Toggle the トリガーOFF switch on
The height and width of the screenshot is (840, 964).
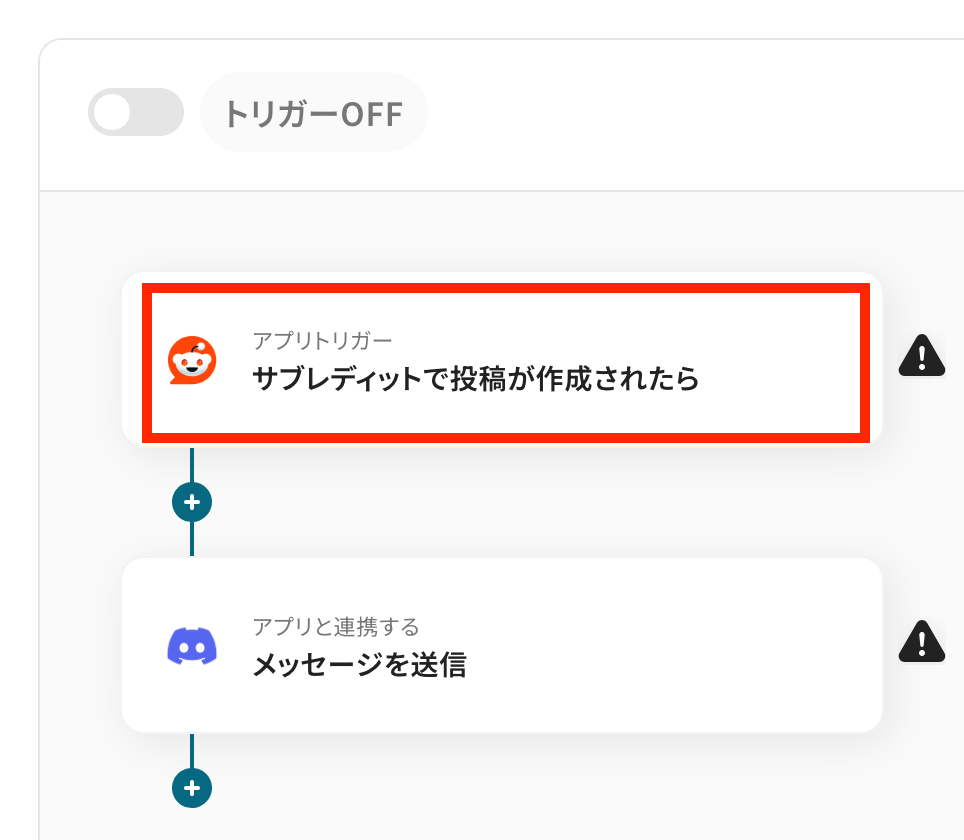point(135,112)
